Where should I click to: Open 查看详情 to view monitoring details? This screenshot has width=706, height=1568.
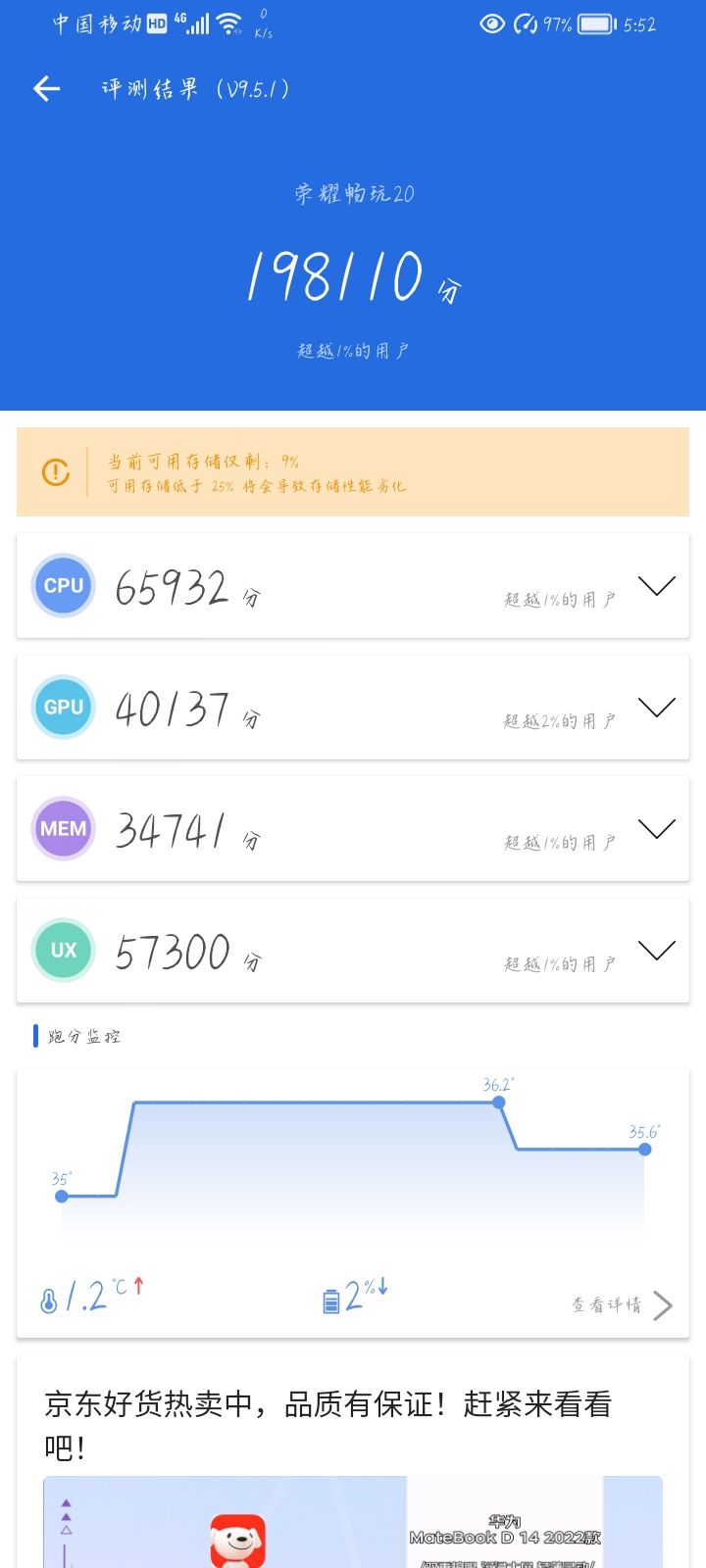(613, 1304)
